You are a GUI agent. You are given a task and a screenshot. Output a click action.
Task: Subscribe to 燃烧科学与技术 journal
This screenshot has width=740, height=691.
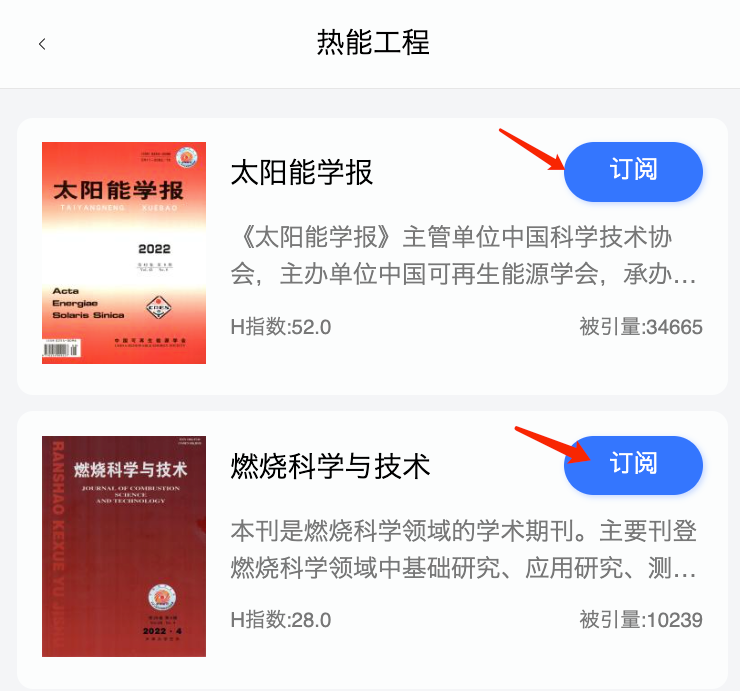[x=633, y=465]
